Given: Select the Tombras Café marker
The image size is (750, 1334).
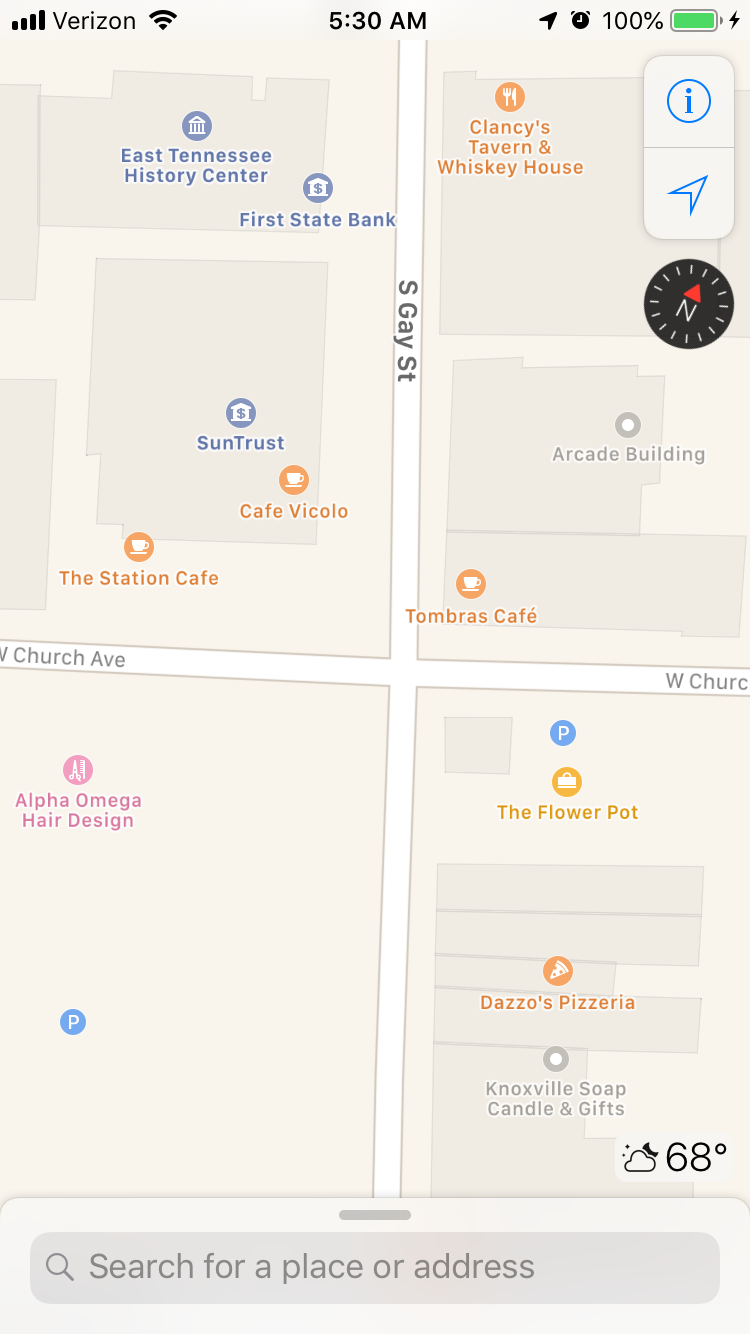Looking at the screenshot, I should [x=471, y=583].
